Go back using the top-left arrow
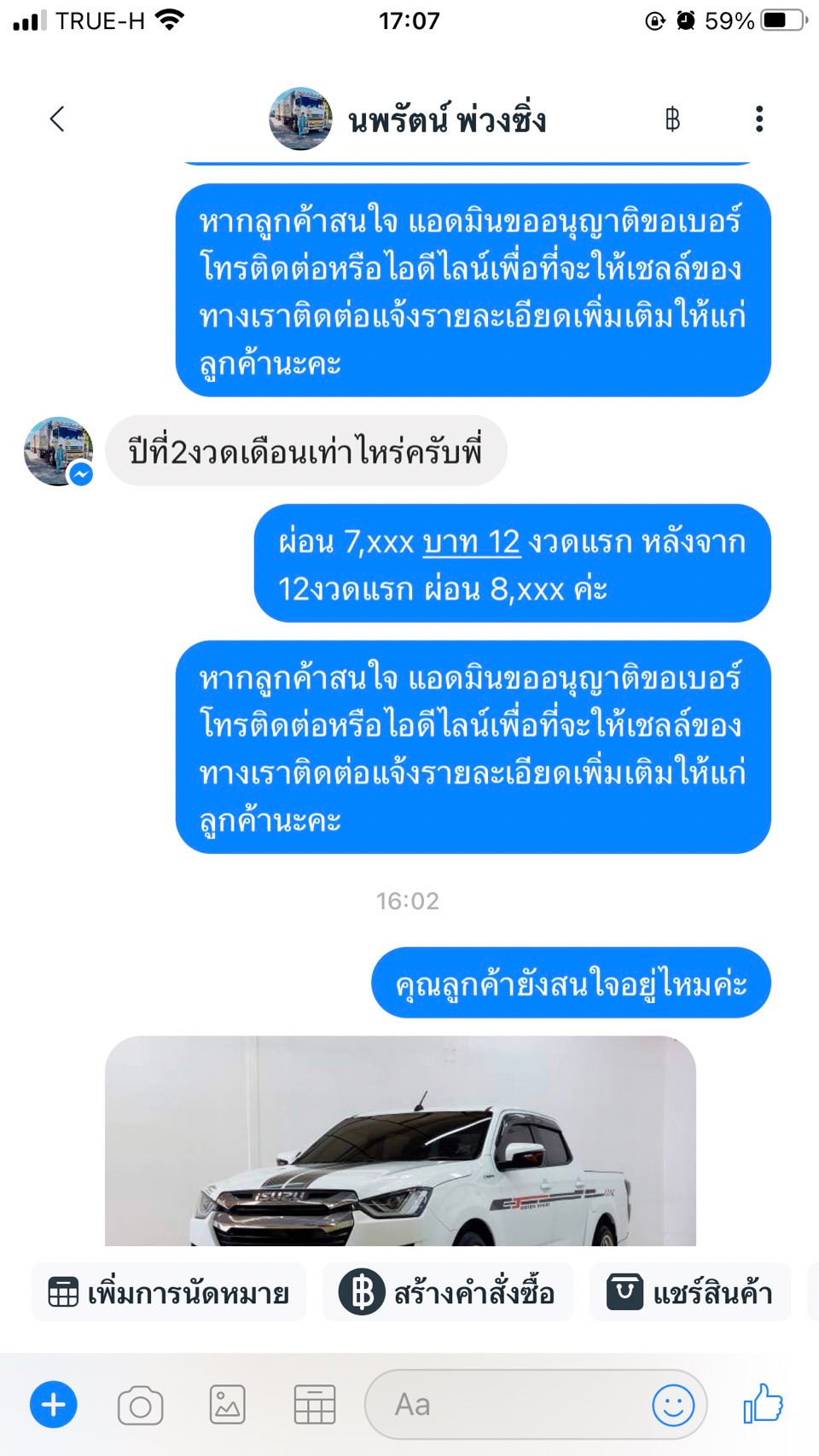This screenshot has height=1456, width=819. [x=57, y=119]
